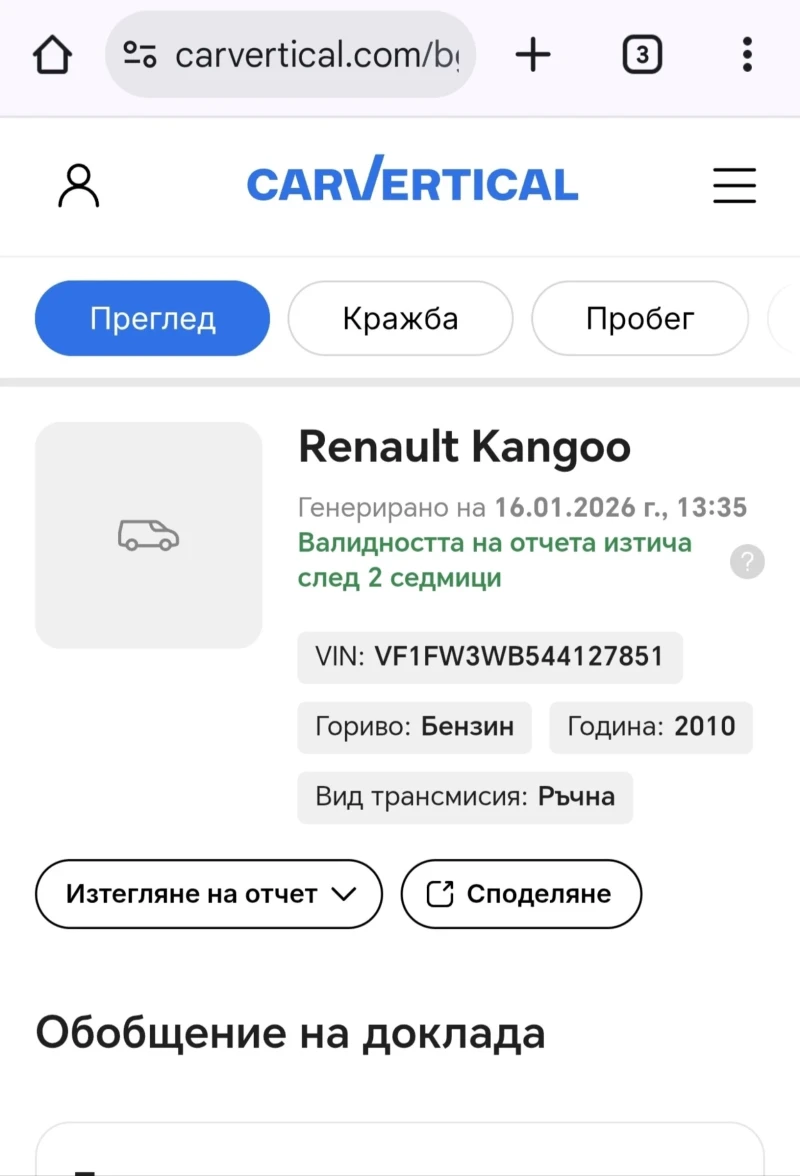Screen dimensions: 800x1176
Task: Open the account profile icon
Action: [x=78, y=186]
